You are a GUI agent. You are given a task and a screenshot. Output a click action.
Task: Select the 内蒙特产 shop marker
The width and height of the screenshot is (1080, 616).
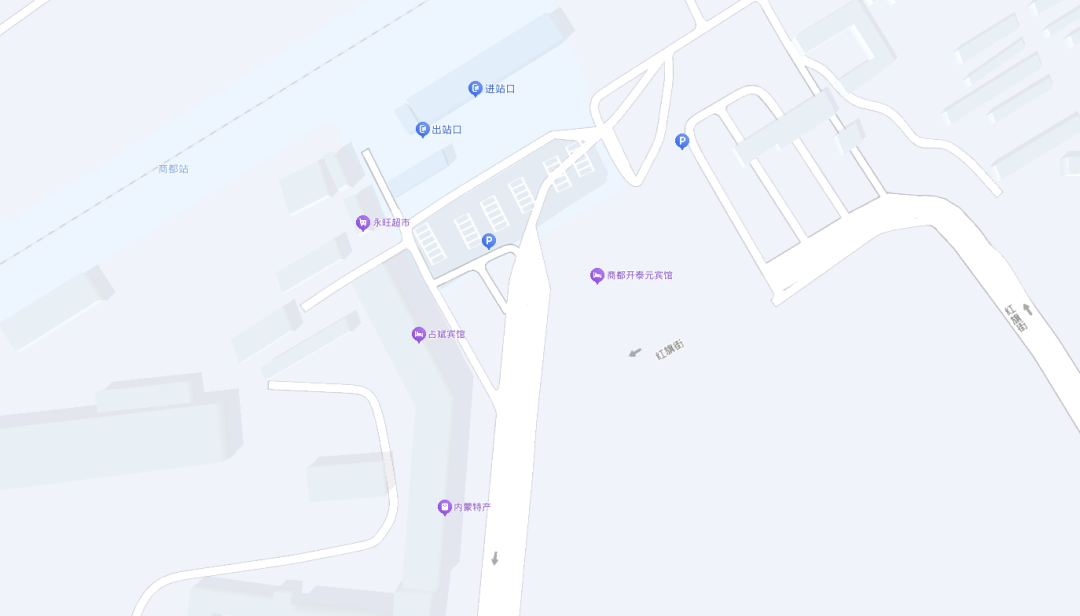(445, 508)
